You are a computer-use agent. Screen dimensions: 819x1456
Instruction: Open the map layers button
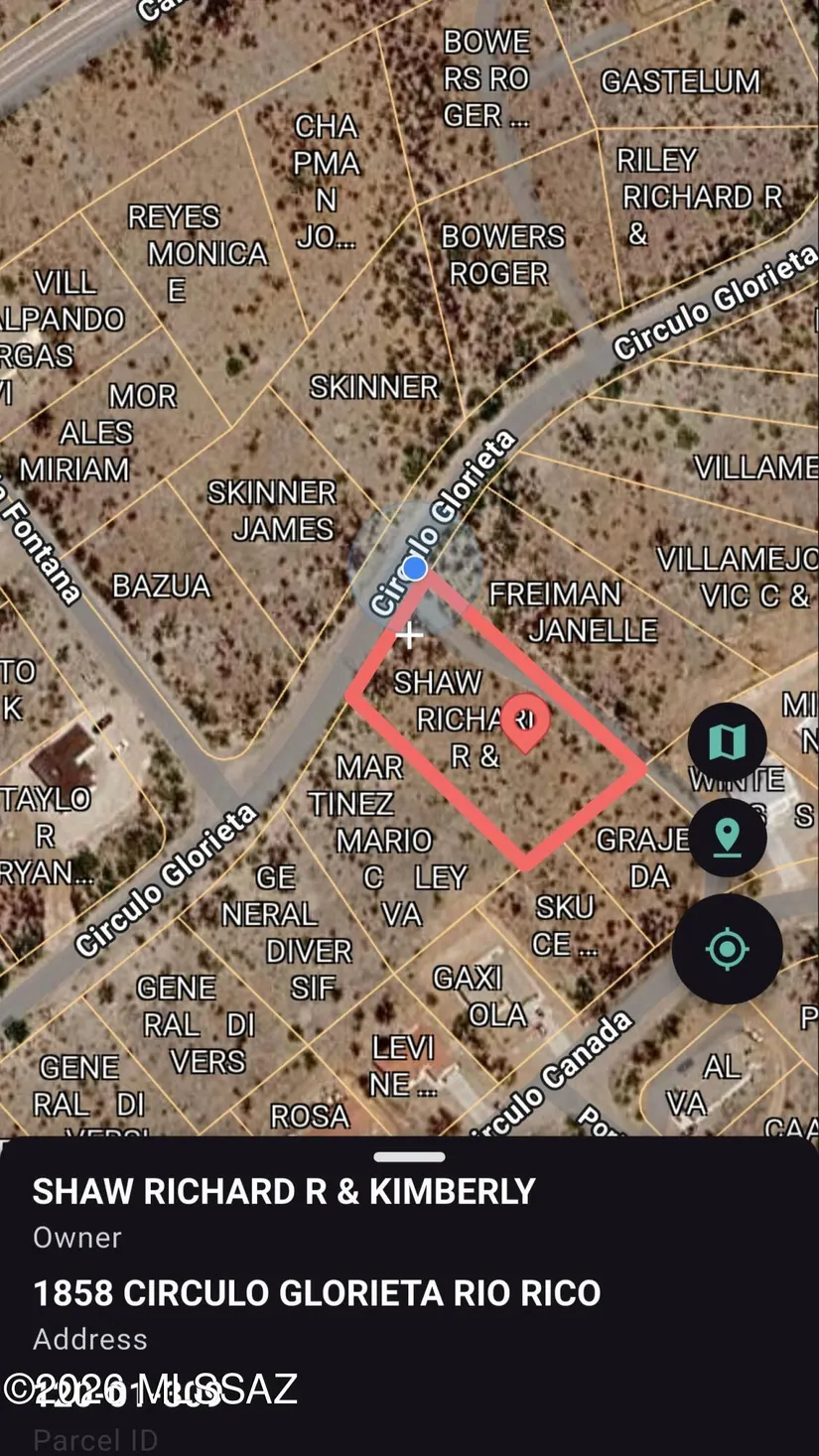(727, 741)
